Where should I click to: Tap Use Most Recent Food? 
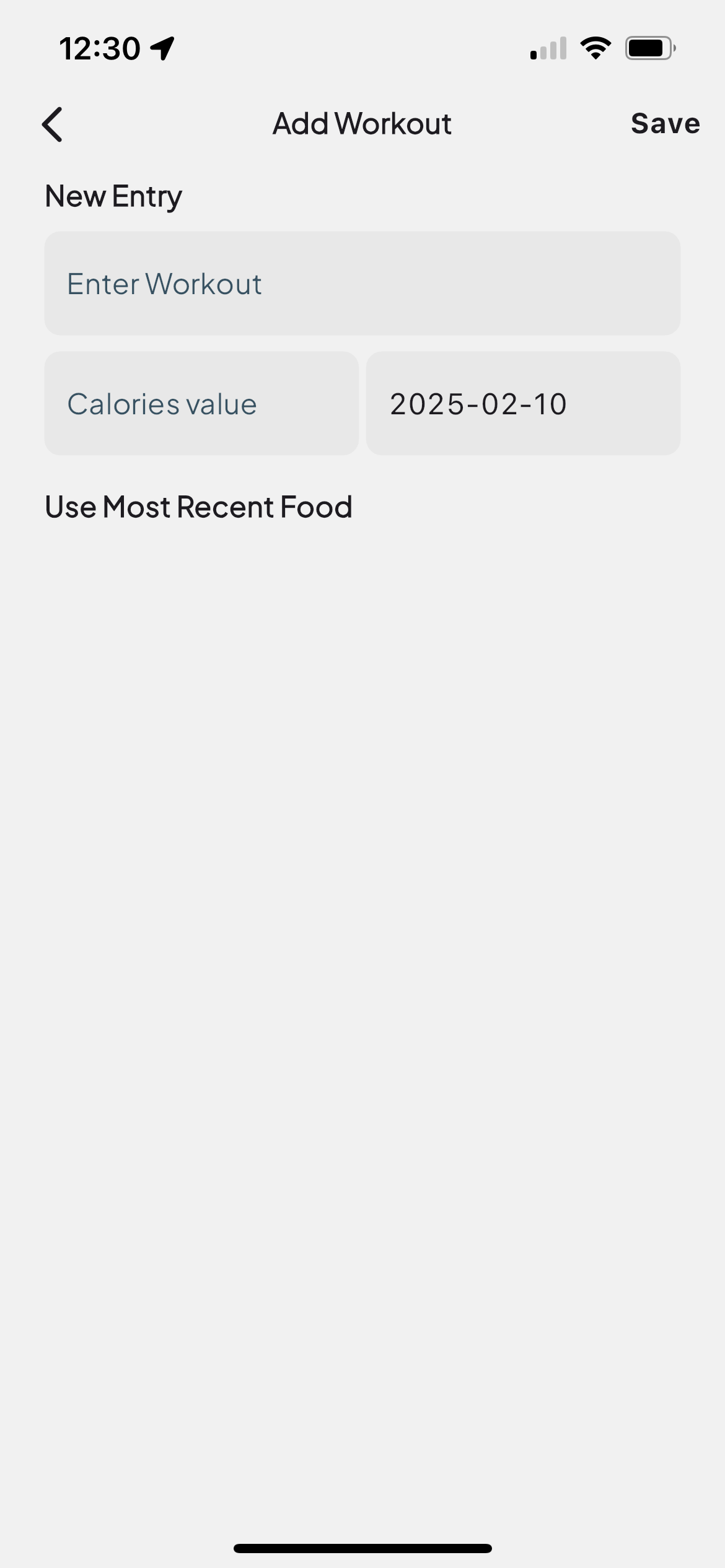click(x=198, y=506)
